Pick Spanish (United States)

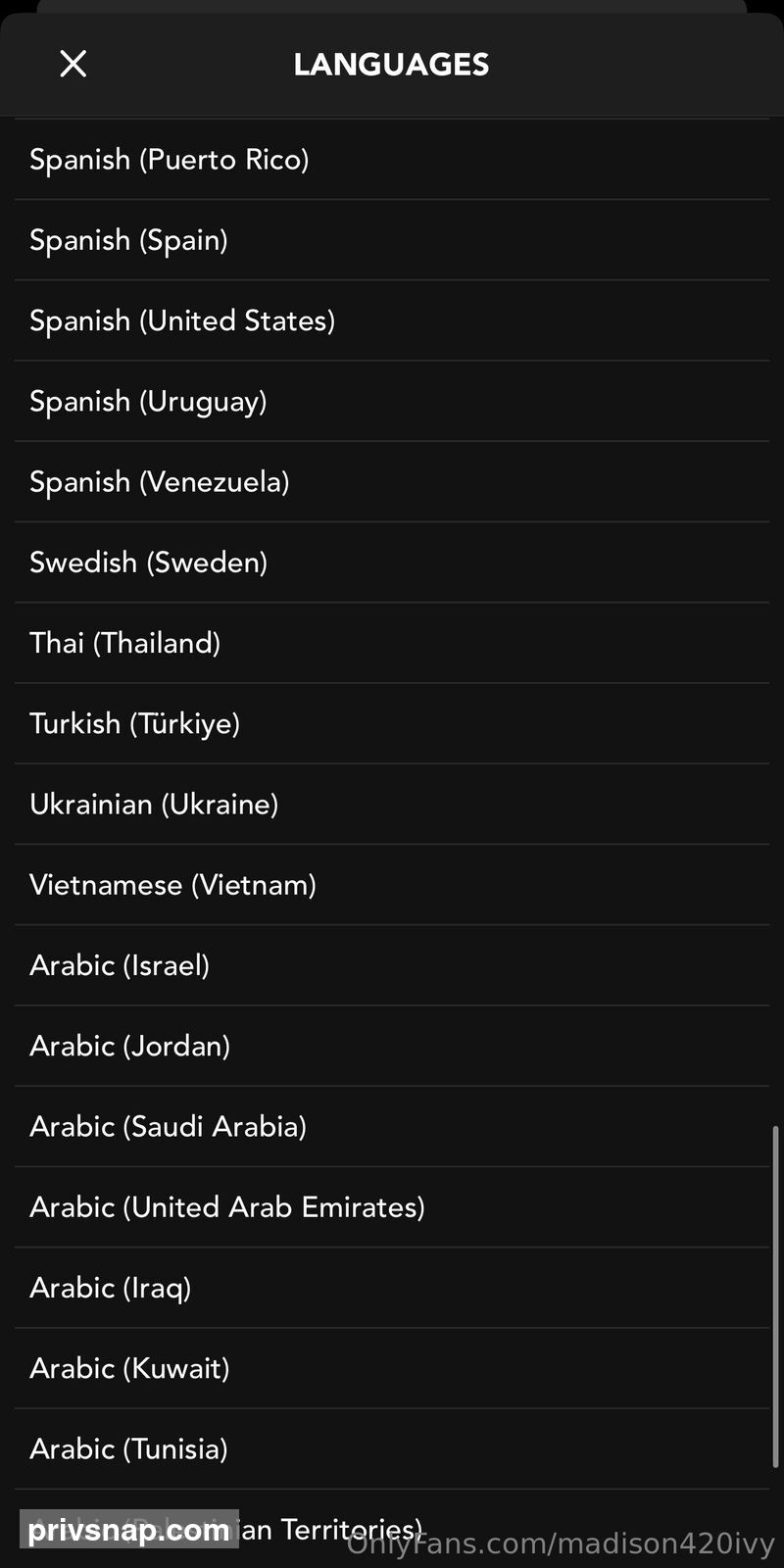click(392, 320)
